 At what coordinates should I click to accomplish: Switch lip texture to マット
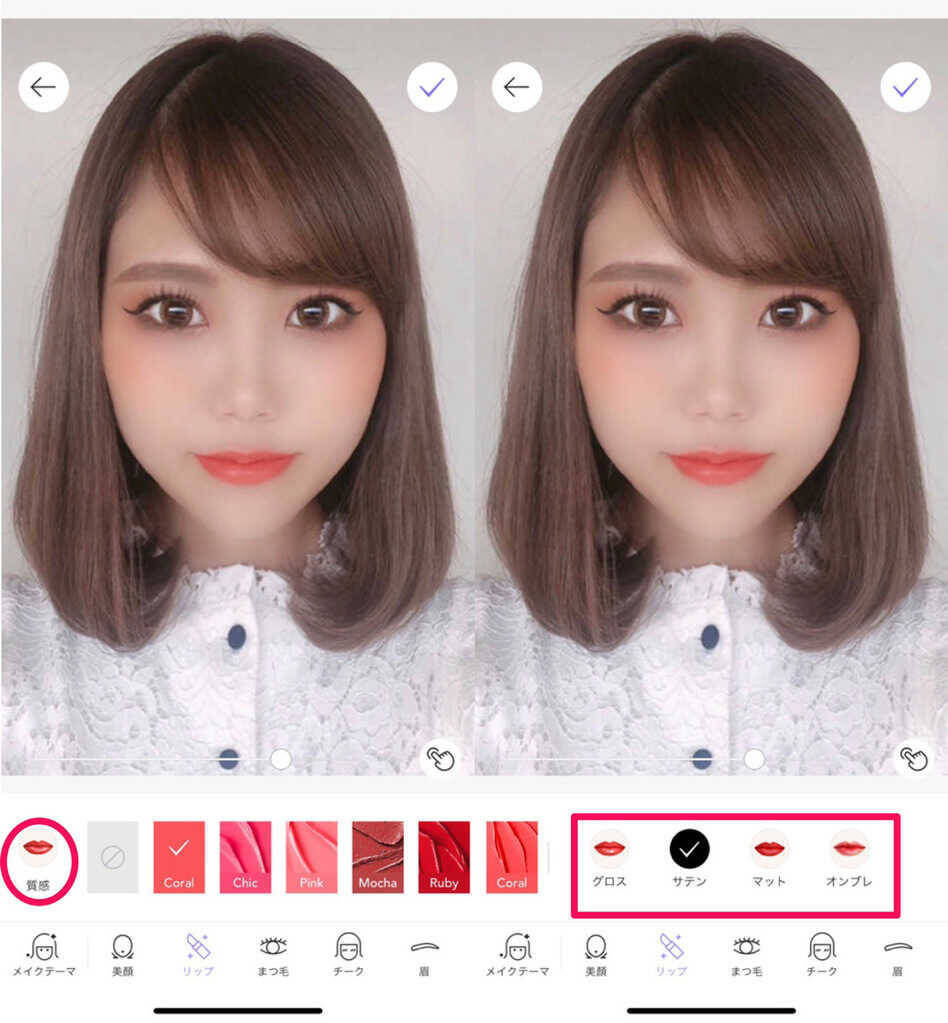point(769,857)
